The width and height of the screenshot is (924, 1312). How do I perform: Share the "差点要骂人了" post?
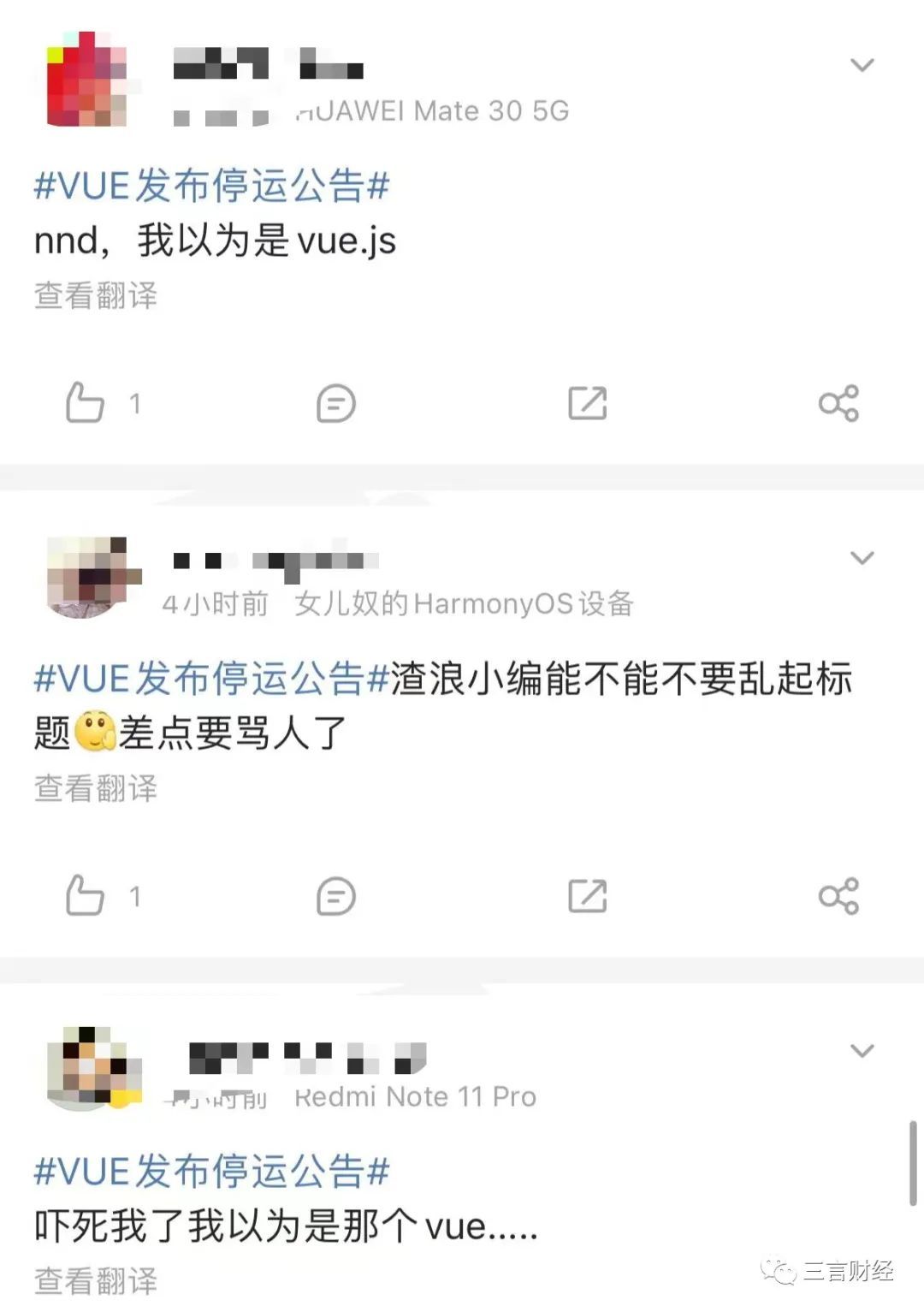[x=838, y=896]
